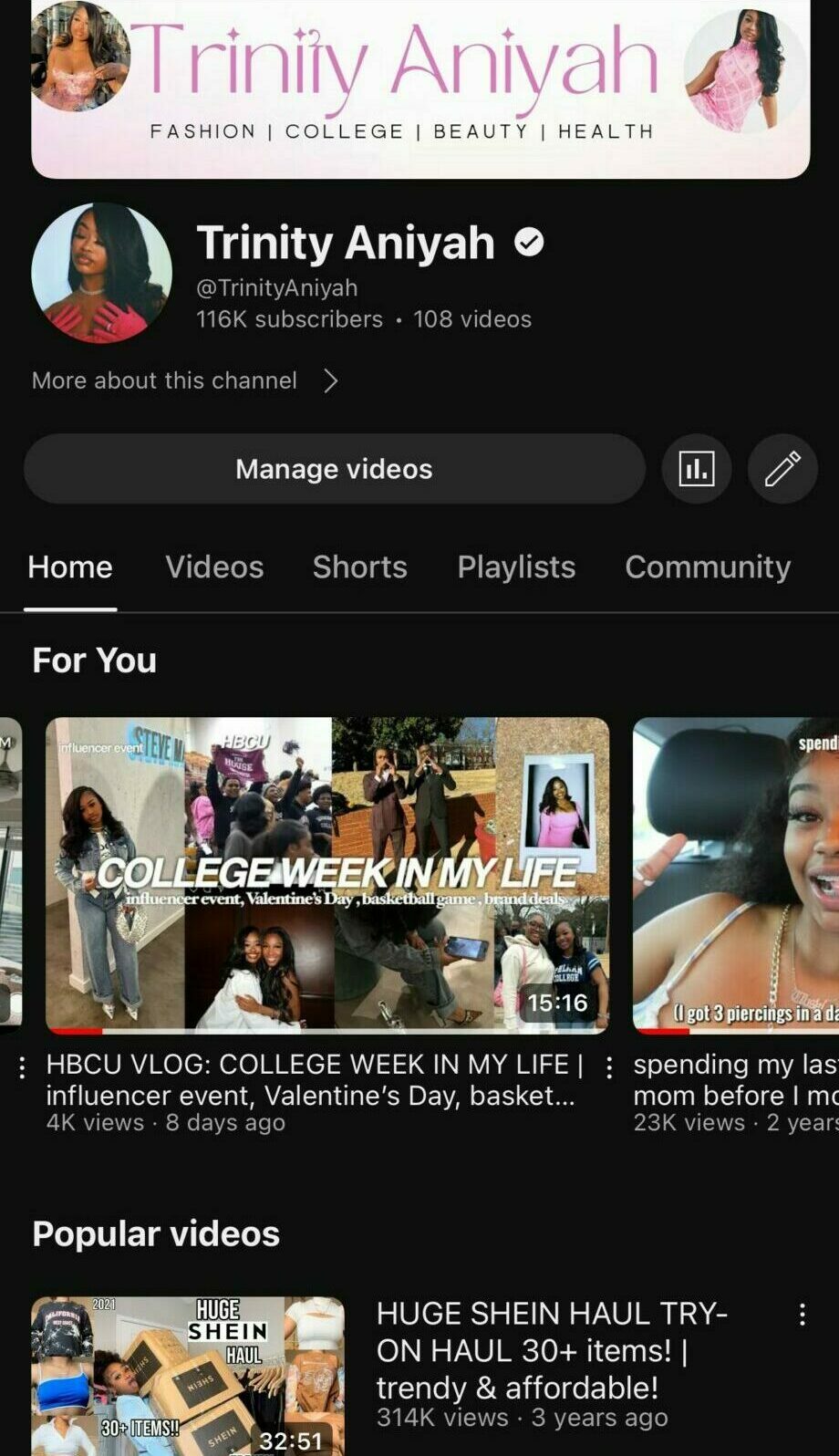Switch to the Shorts tab
The width and height of the screenshot is (839, 1456).
point(359,567)
